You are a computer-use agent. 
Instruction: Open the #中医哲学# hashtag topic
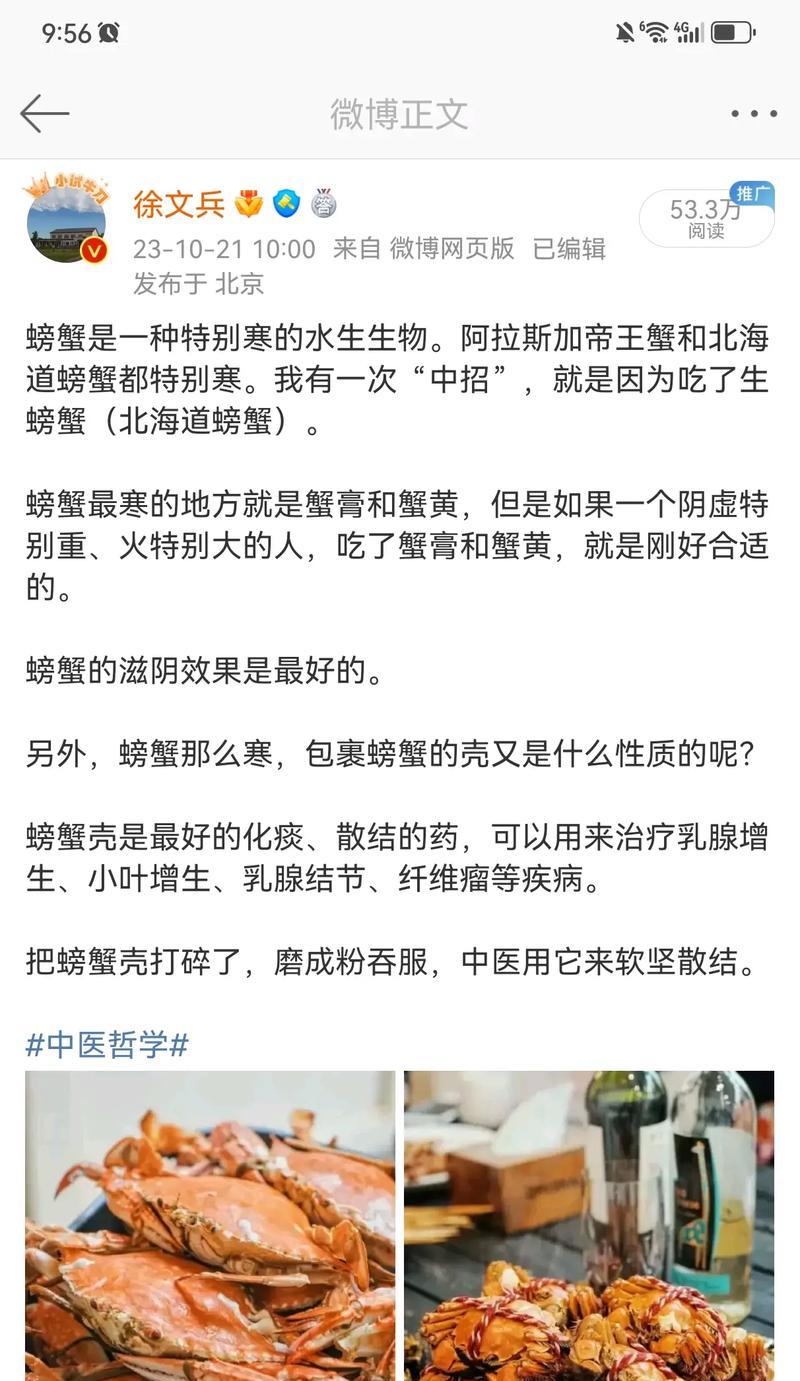pyautogui.click(x=107, y=1045)
